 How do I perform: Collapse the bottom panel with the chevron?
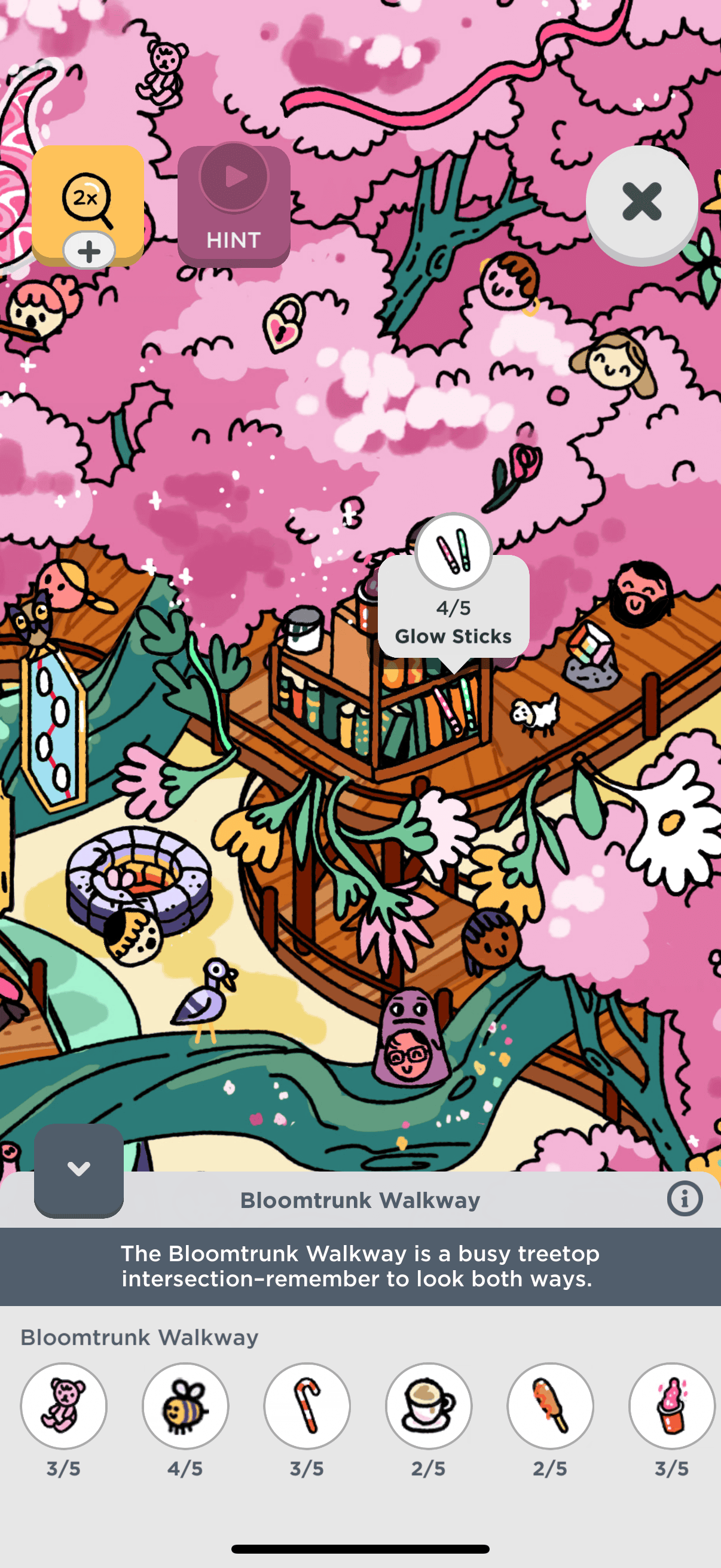click(x=78, y=1169)
